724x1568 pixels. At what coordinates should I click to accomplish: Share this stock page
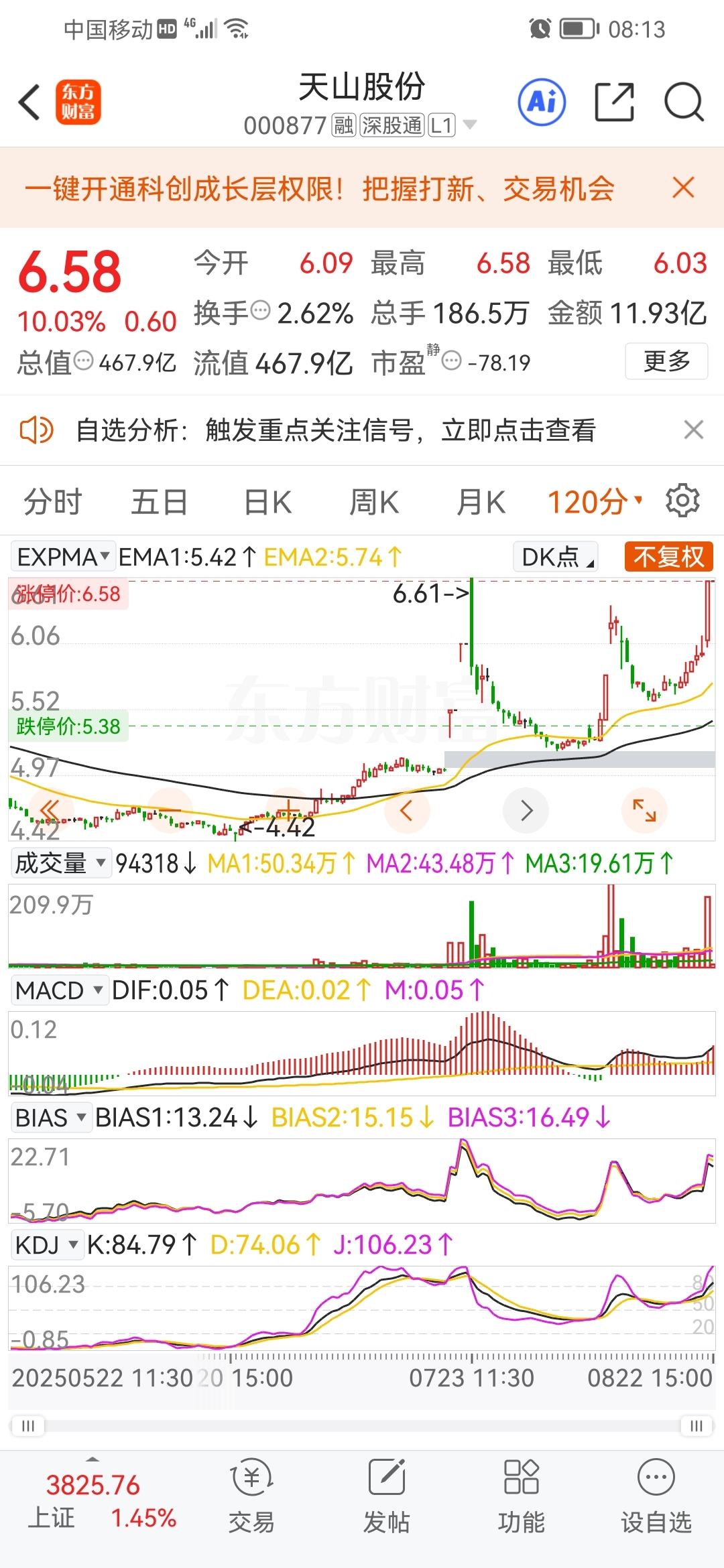(x=615, y=103)
